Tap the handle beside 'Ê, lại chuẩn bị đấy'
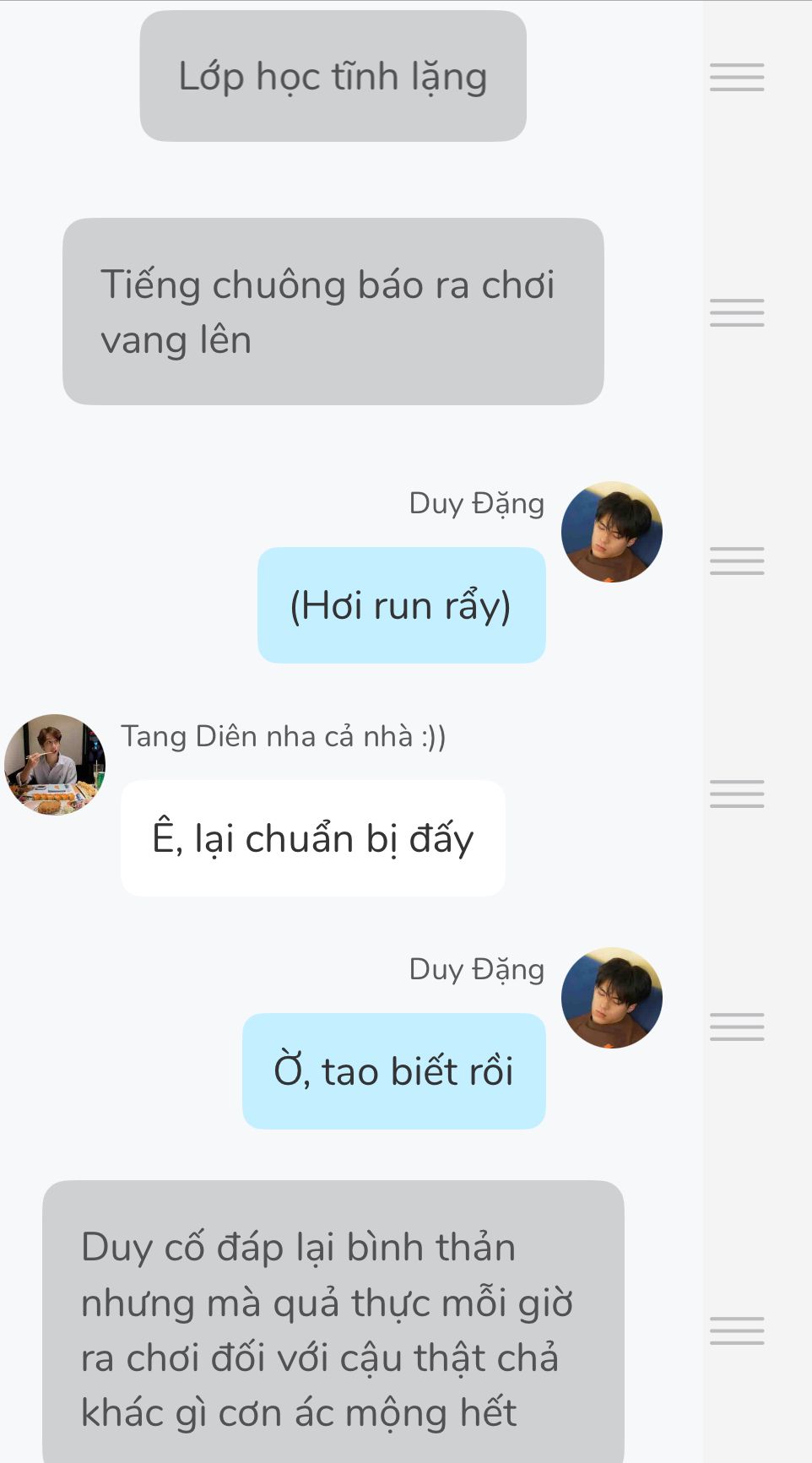Viewport: 812px width, 1463px height. (x=736, y=794)
